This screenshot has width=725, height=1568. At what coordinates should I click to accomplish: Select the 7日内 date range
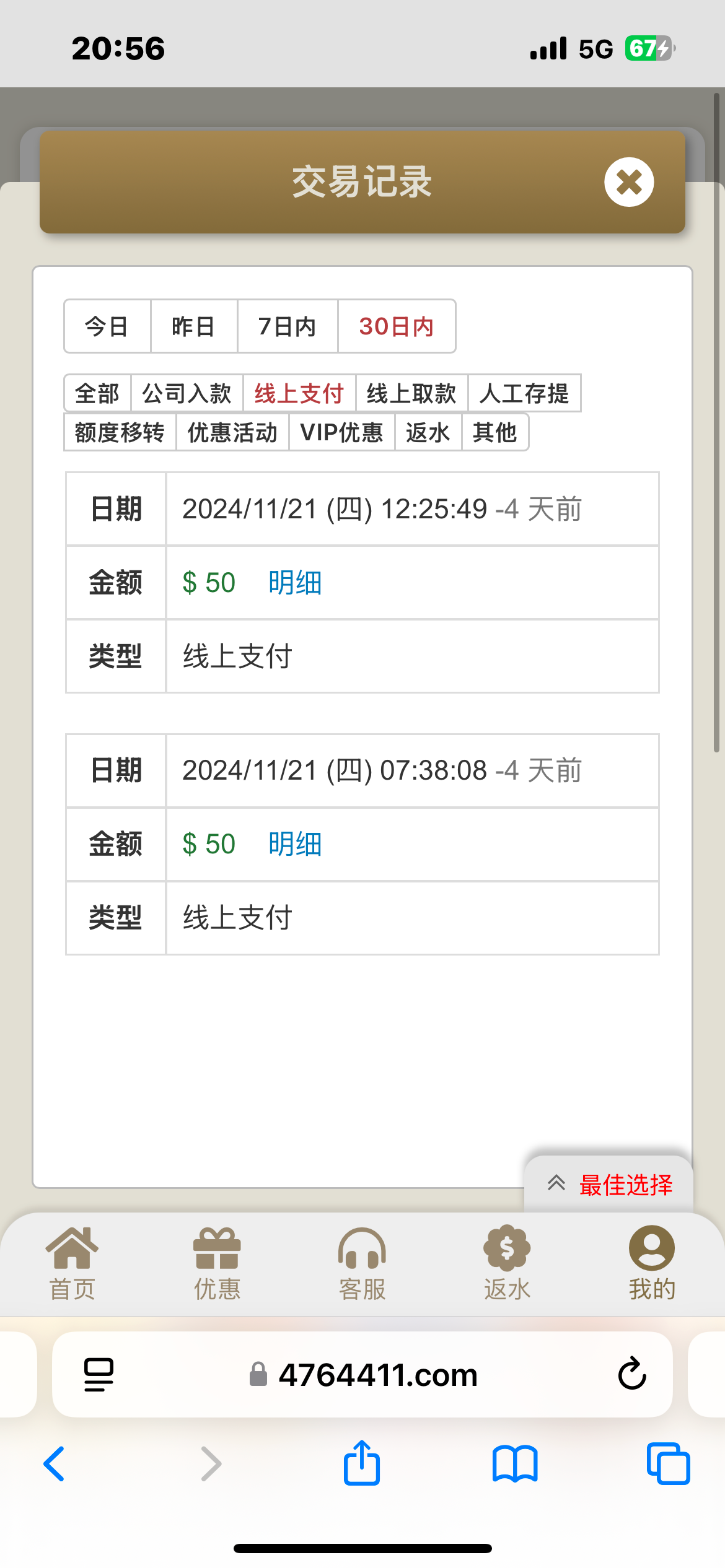coord(288,326)
